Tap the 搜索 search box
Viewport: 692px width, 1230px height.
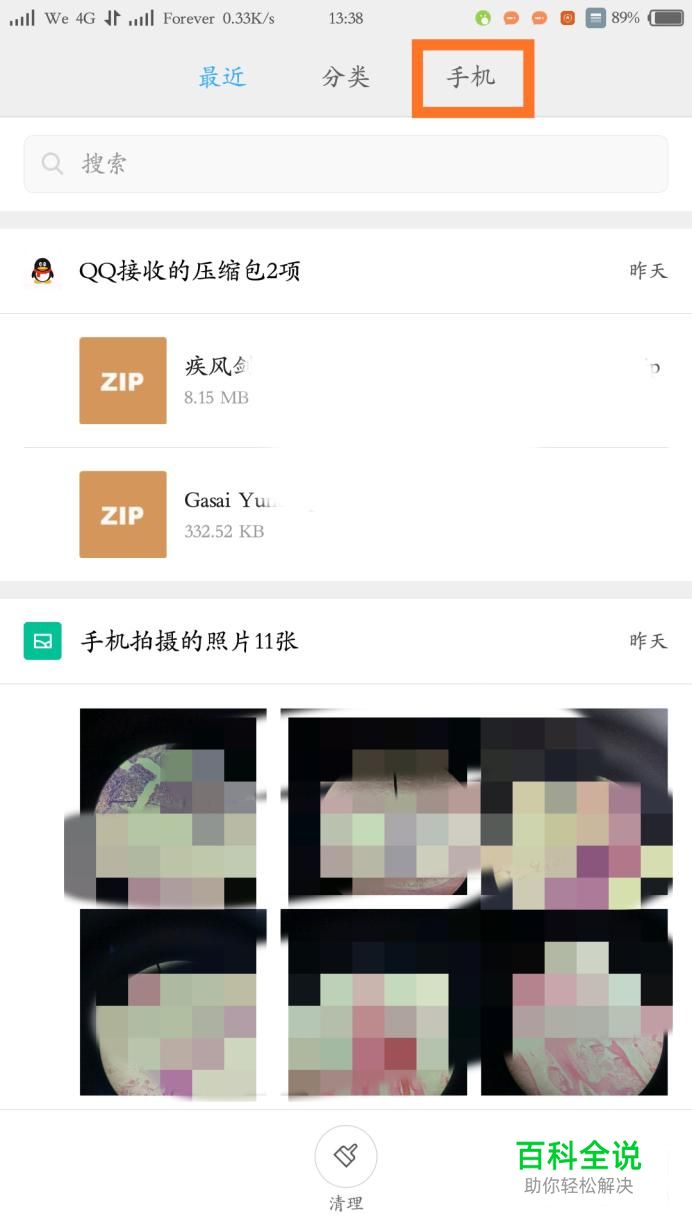click(345, 164)
